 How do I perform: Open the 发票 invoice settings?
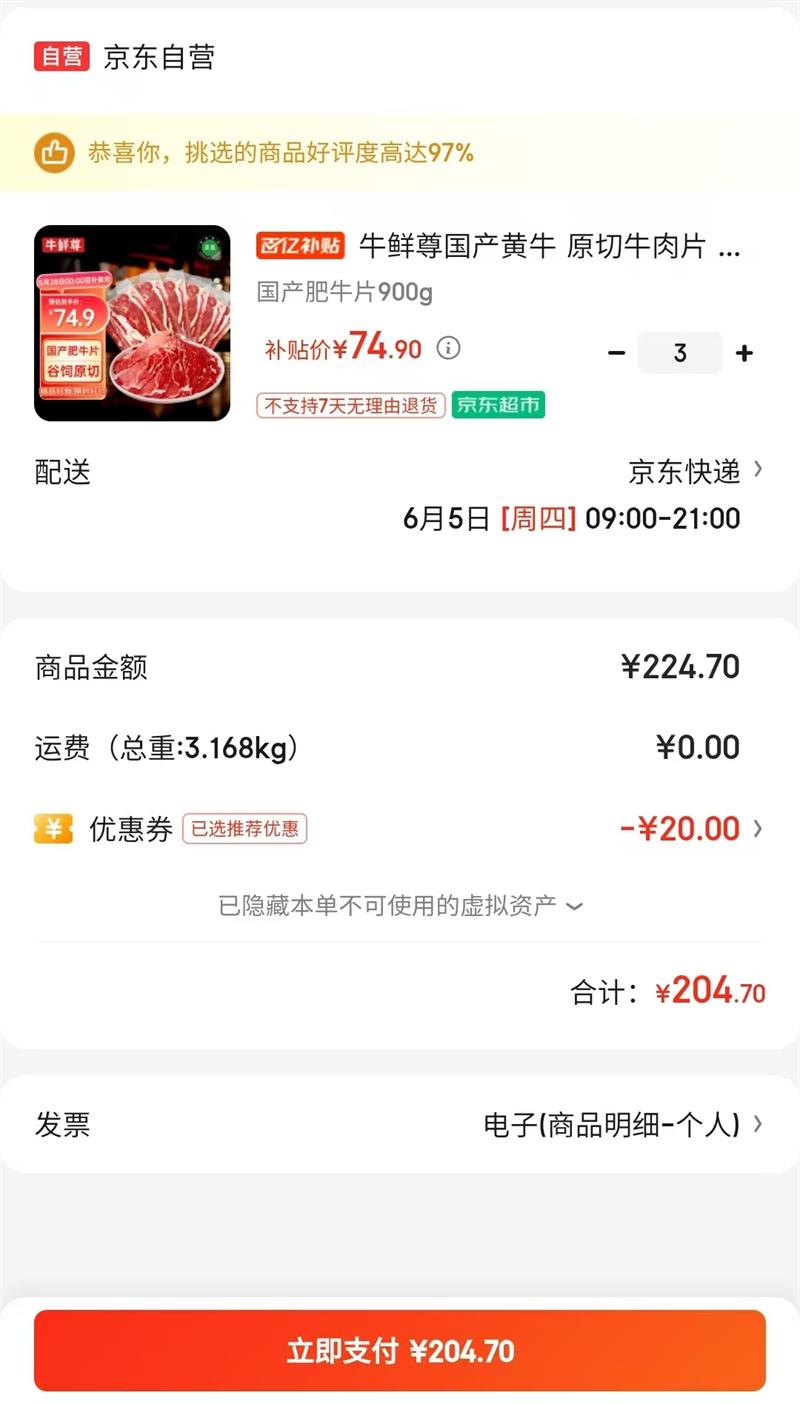(622, 1125)
